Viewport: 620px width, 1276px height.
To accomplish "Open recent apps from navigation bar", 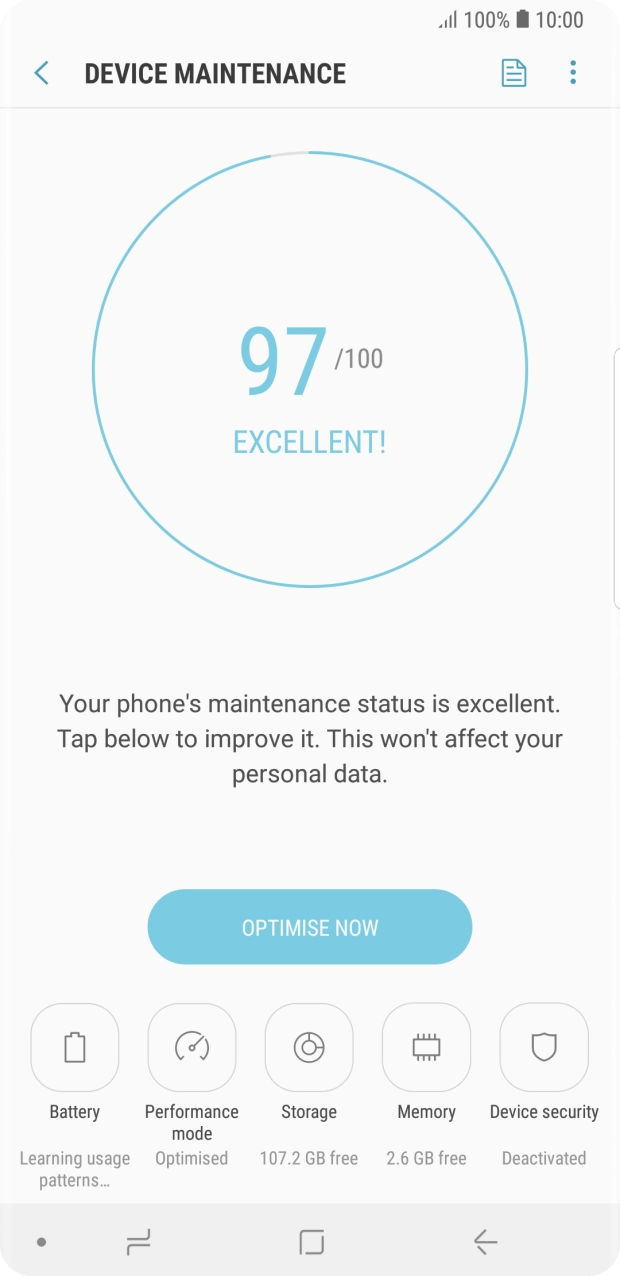I will 138,1242.
